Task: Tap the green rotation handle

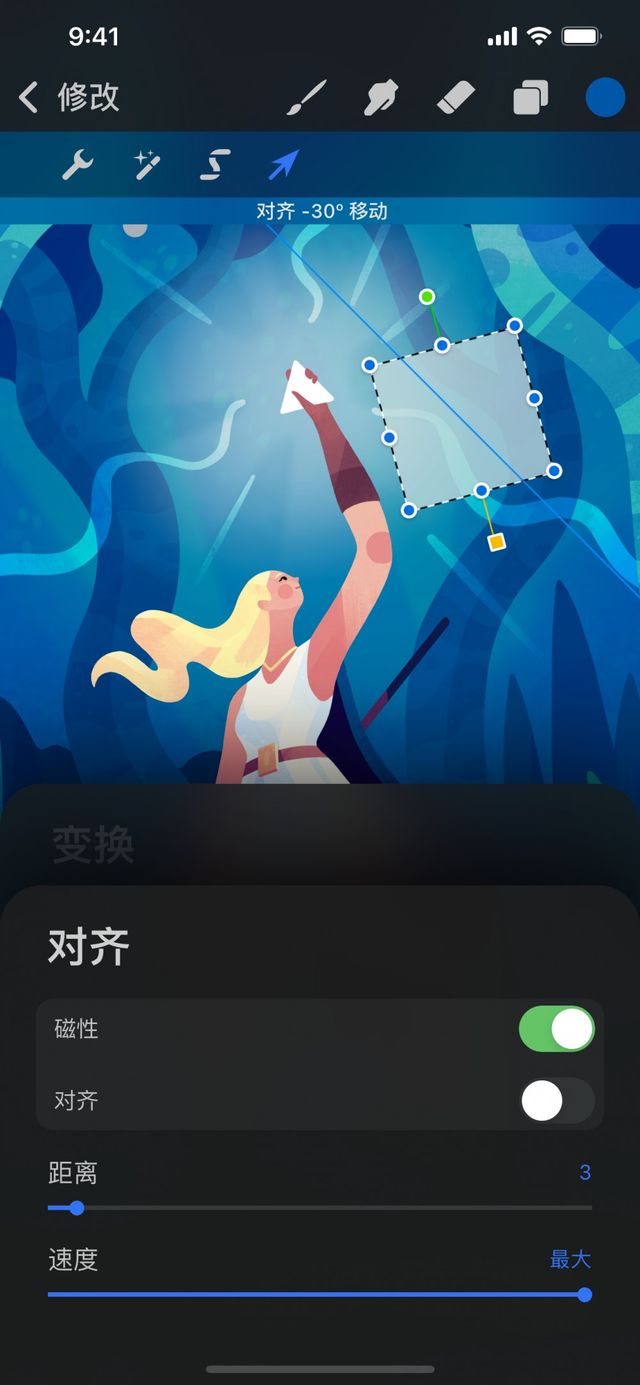Action: [427, 296]
